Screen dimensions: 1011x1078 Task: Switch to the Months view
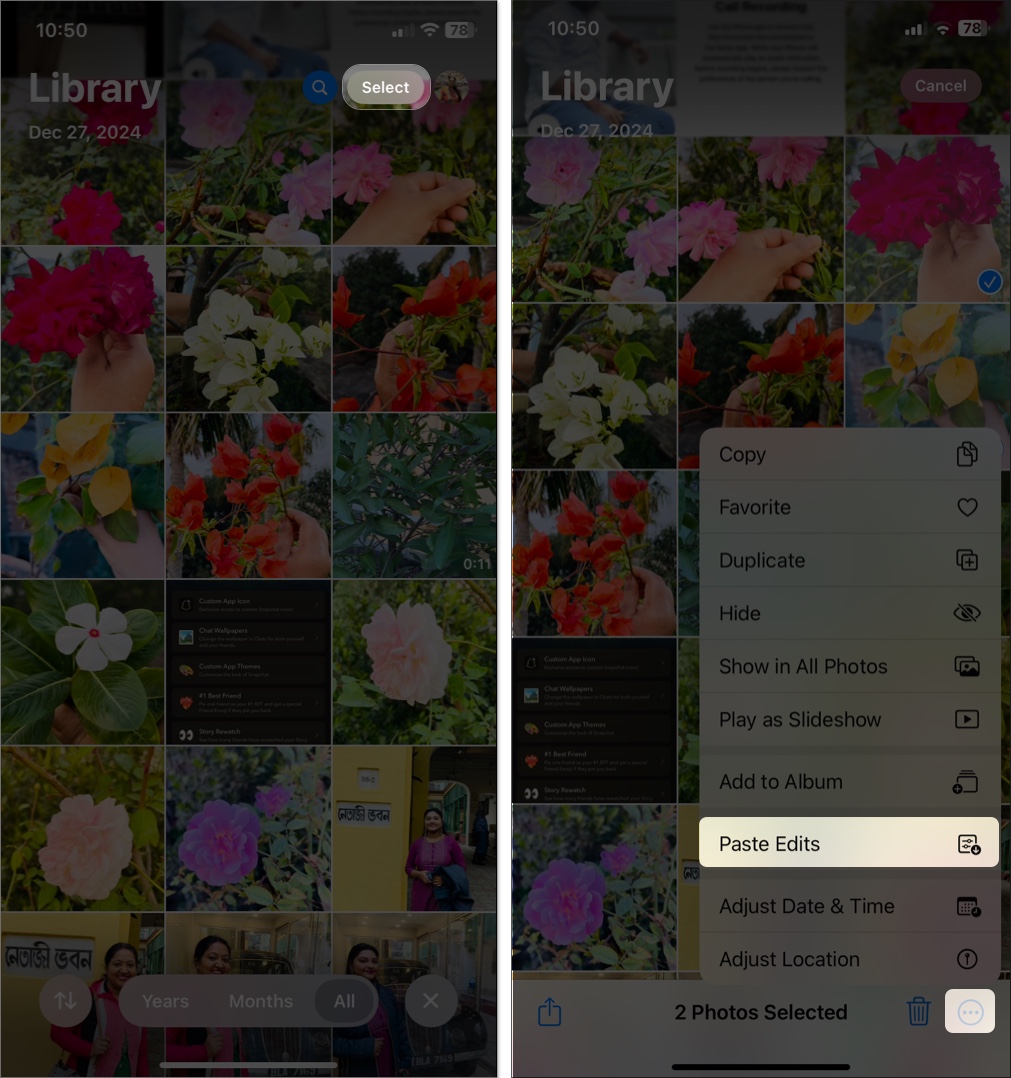click(261, 1001)
